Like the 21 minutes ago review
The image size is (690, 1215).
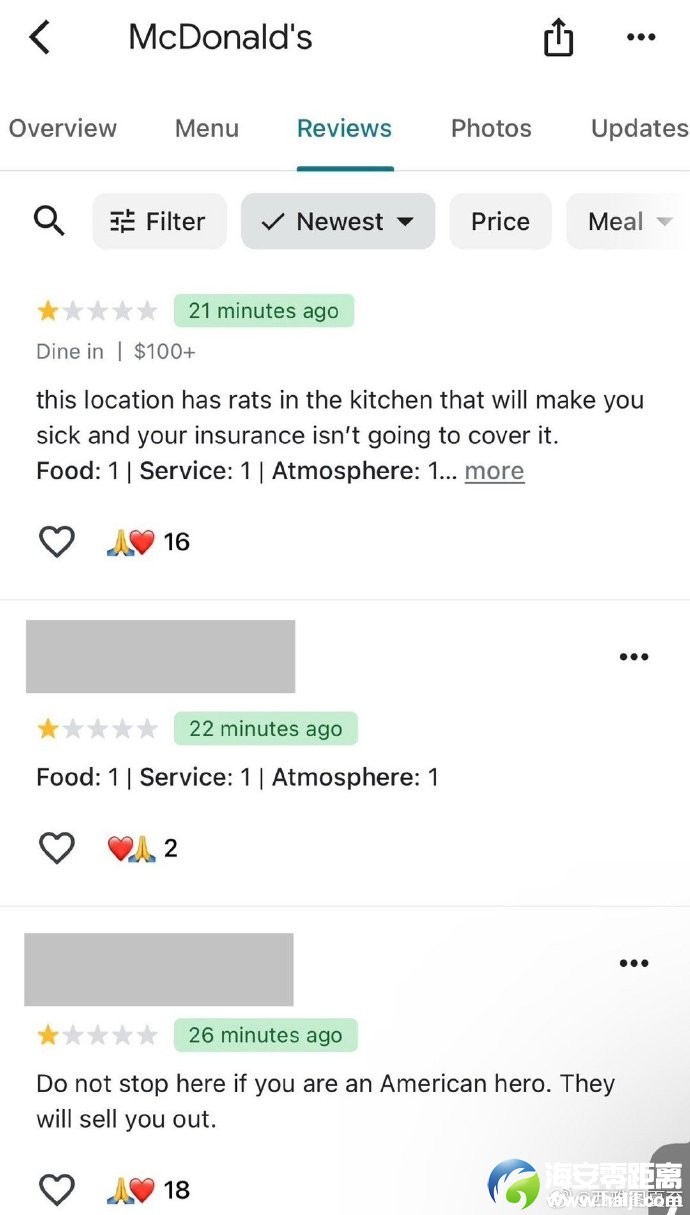(57, 541)
